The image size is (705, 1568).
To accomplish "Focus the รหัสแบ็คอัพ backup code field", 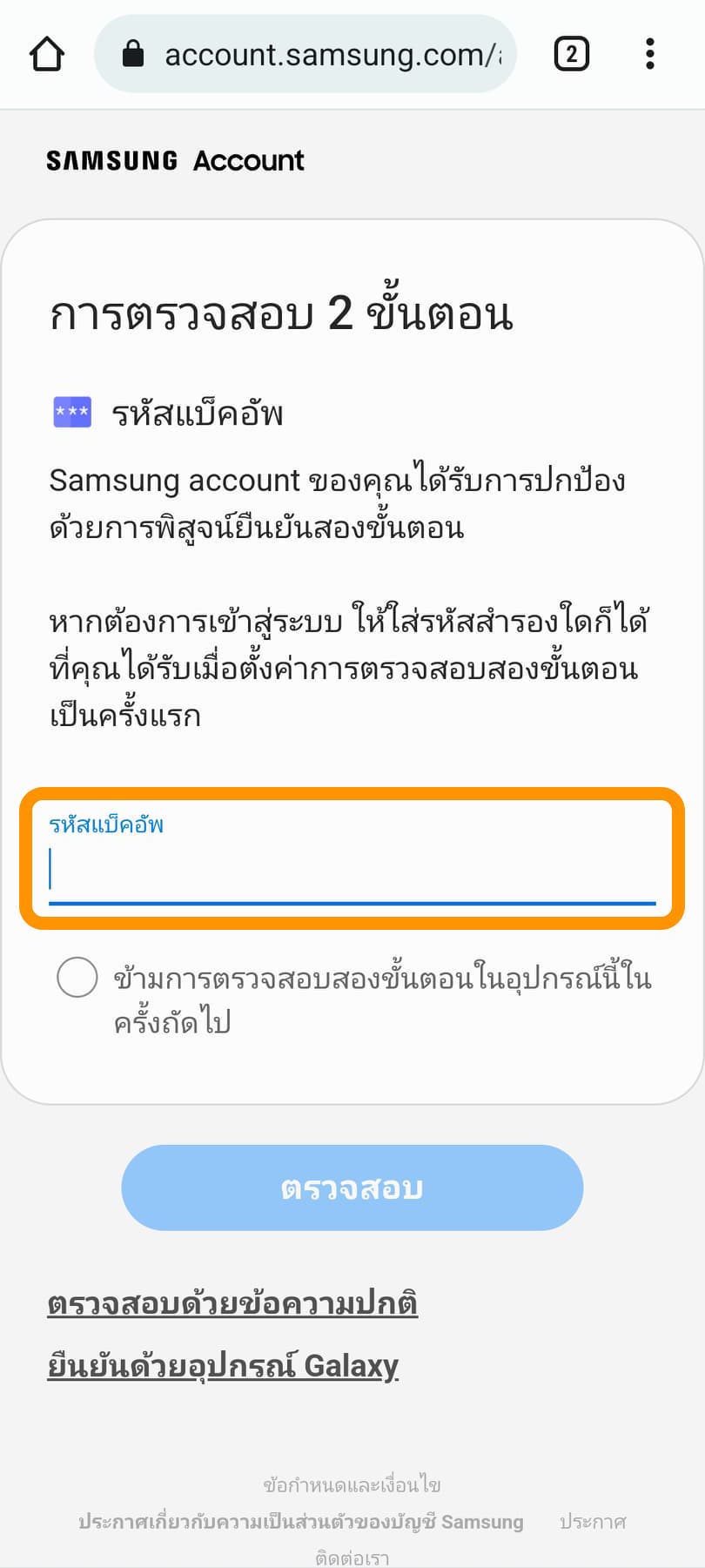I will pyautogui.click(x=352, y=871).
